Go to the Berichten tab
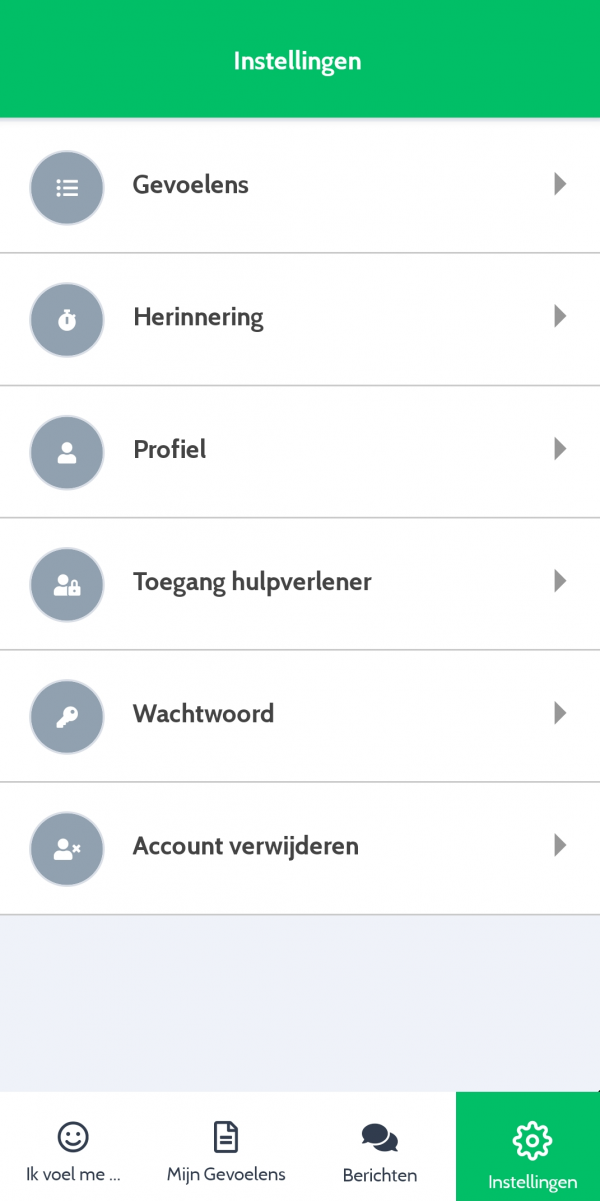Screen dimensions: 600x1201 (379, 1150)
